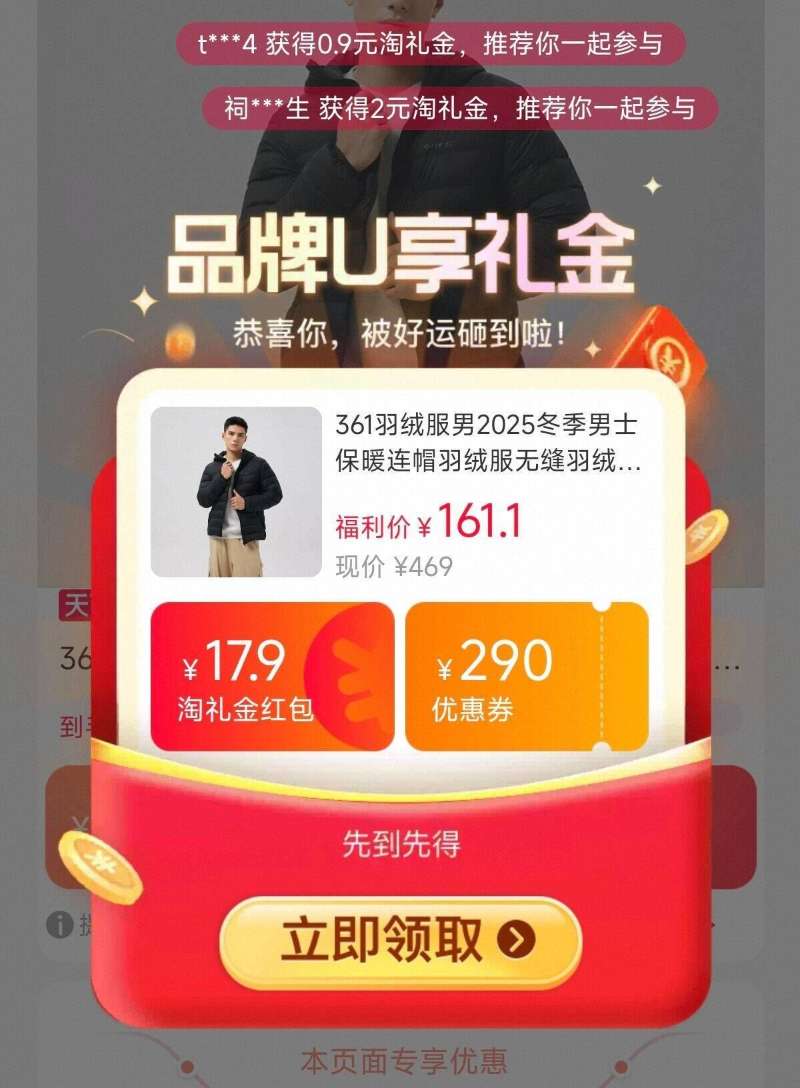Viewport: 800px width, 1088px height.
Task: Tap the 立即领取 button
Action: [400, 941]
